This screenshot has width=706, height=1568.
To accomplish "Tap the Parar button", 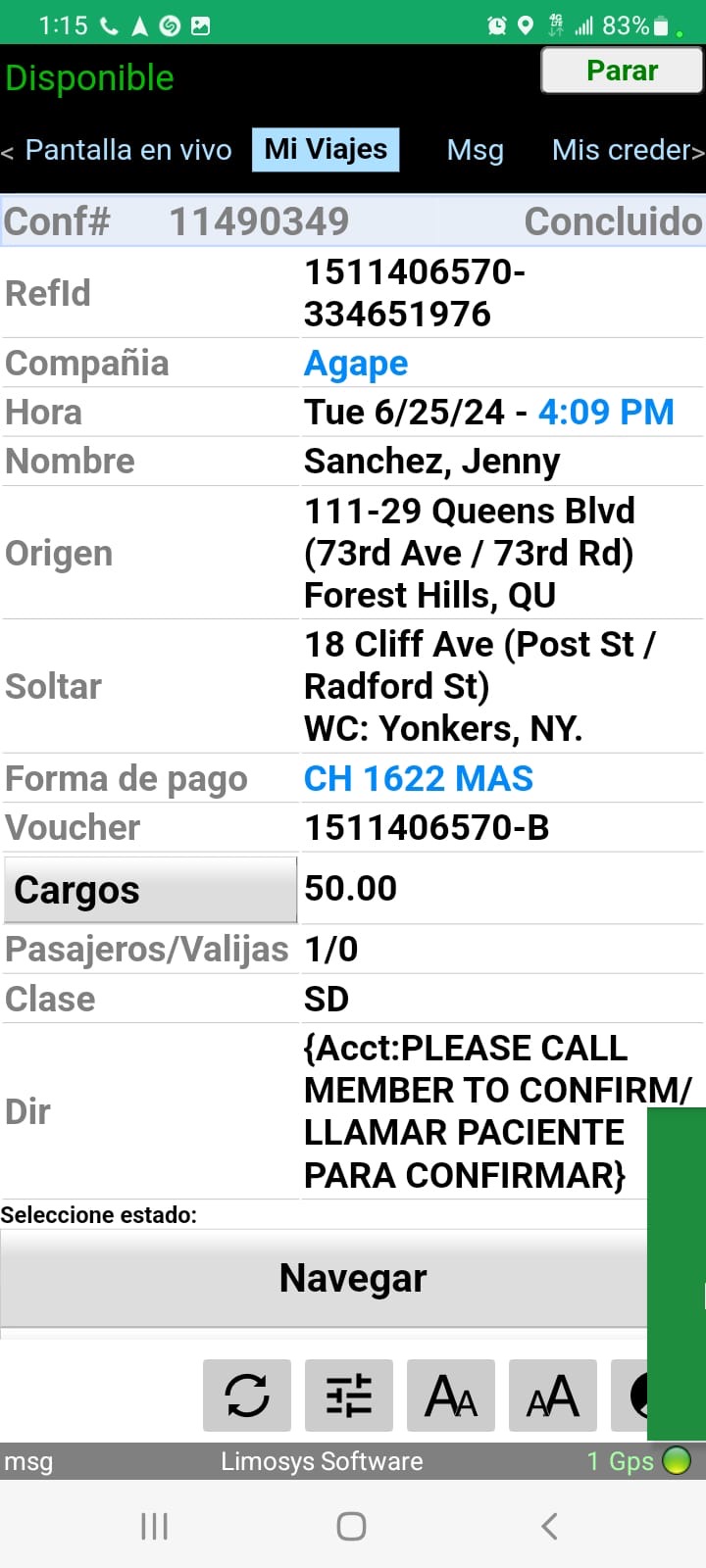I will 622,71.
